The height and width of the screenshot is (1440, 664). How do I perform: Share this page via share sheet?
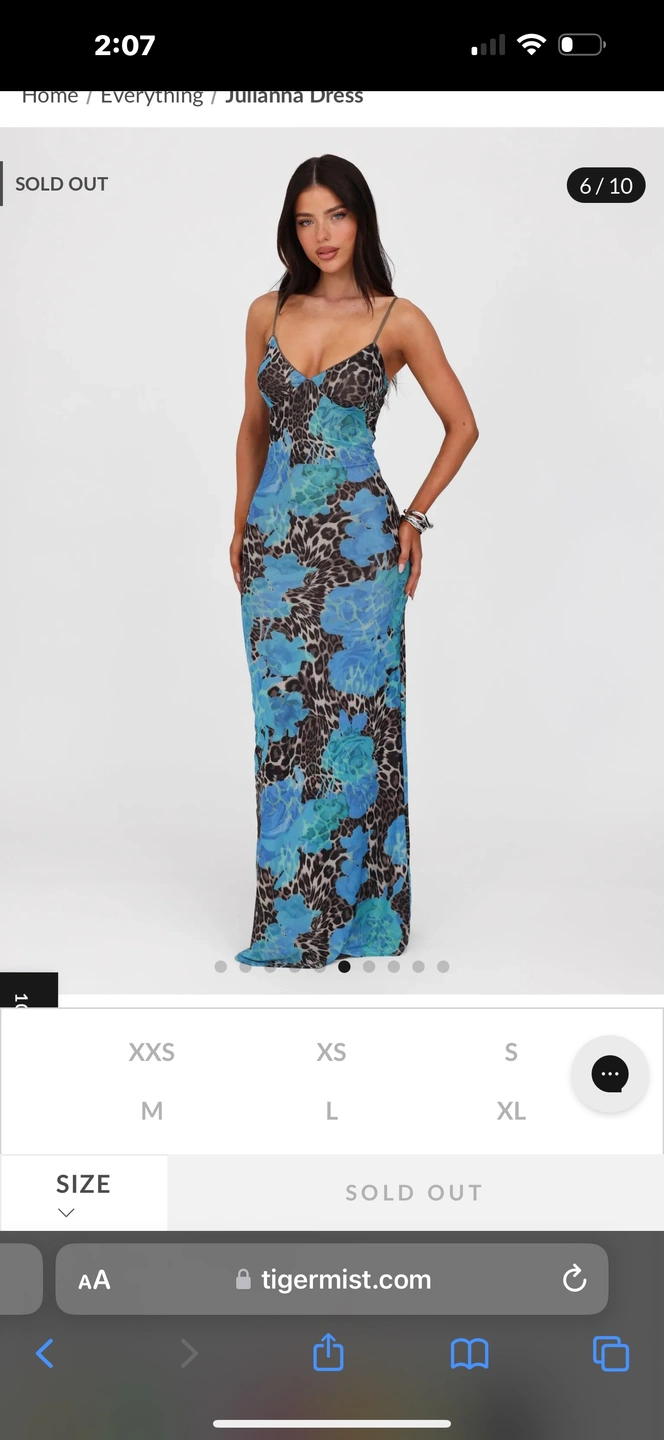click(328, 1354)
